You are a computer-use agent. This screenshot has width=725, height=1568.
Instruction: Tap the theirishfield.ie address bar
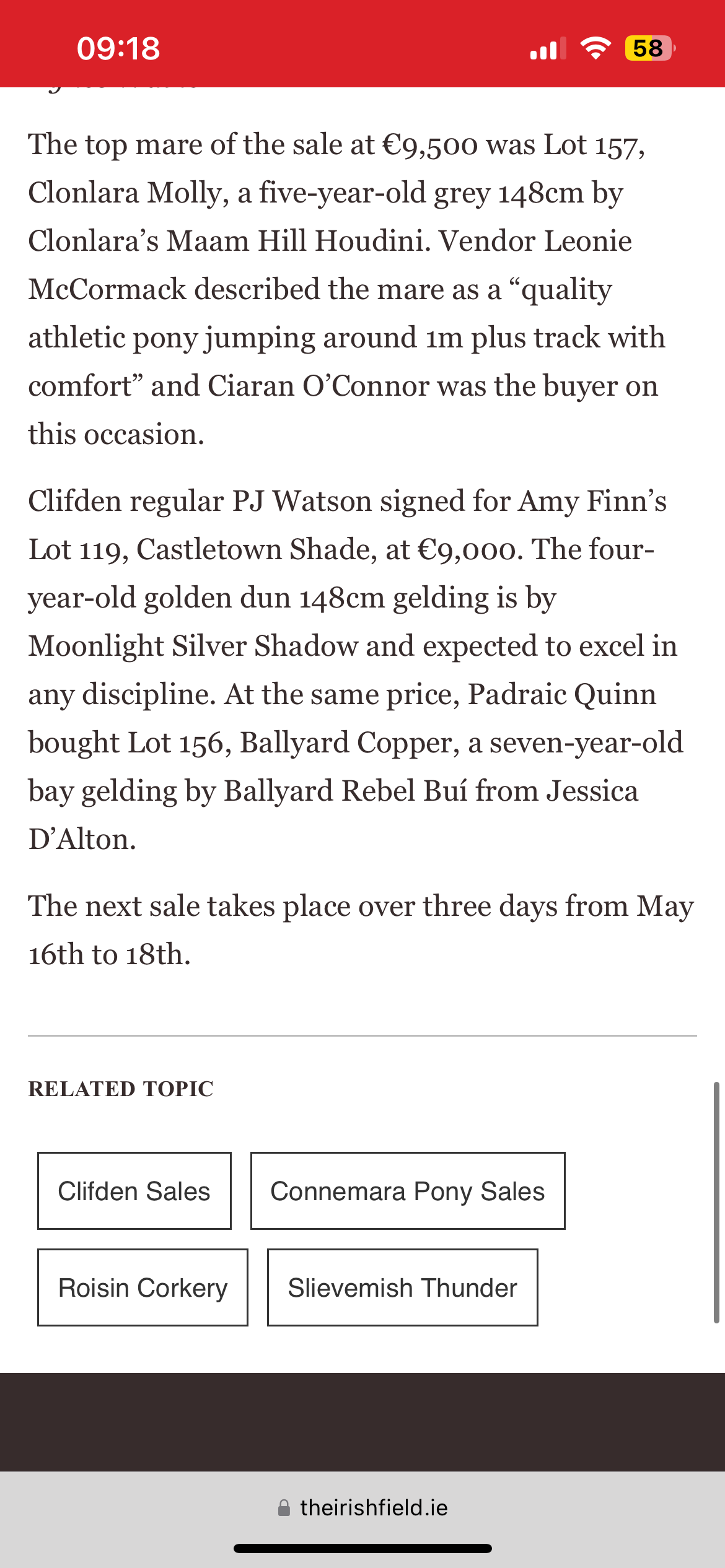pos(363,1507)
